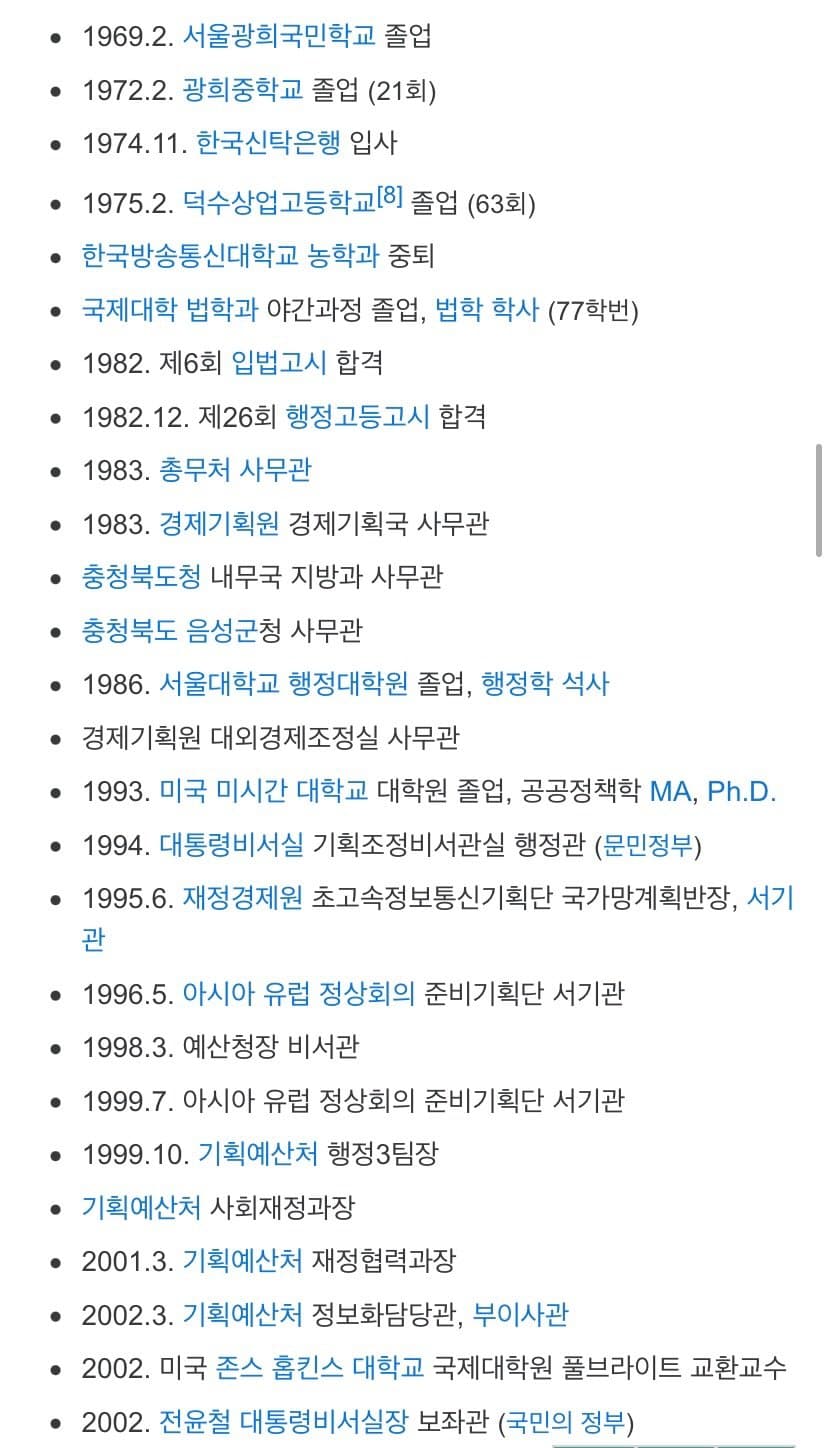This screenshot has width=828, height=1448.
Task: Open the 재정경제원 link
Action: [242, 898]
